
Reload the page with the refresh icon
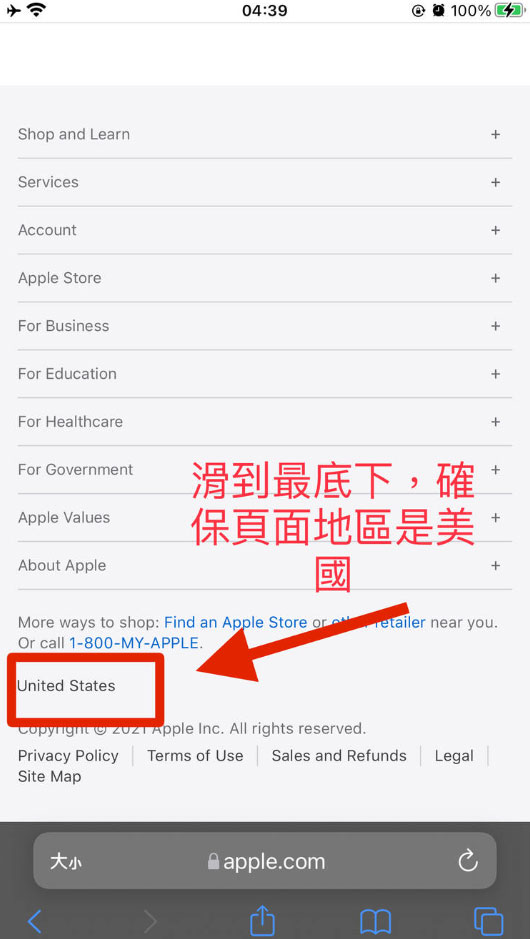click(x=468, y=861)
